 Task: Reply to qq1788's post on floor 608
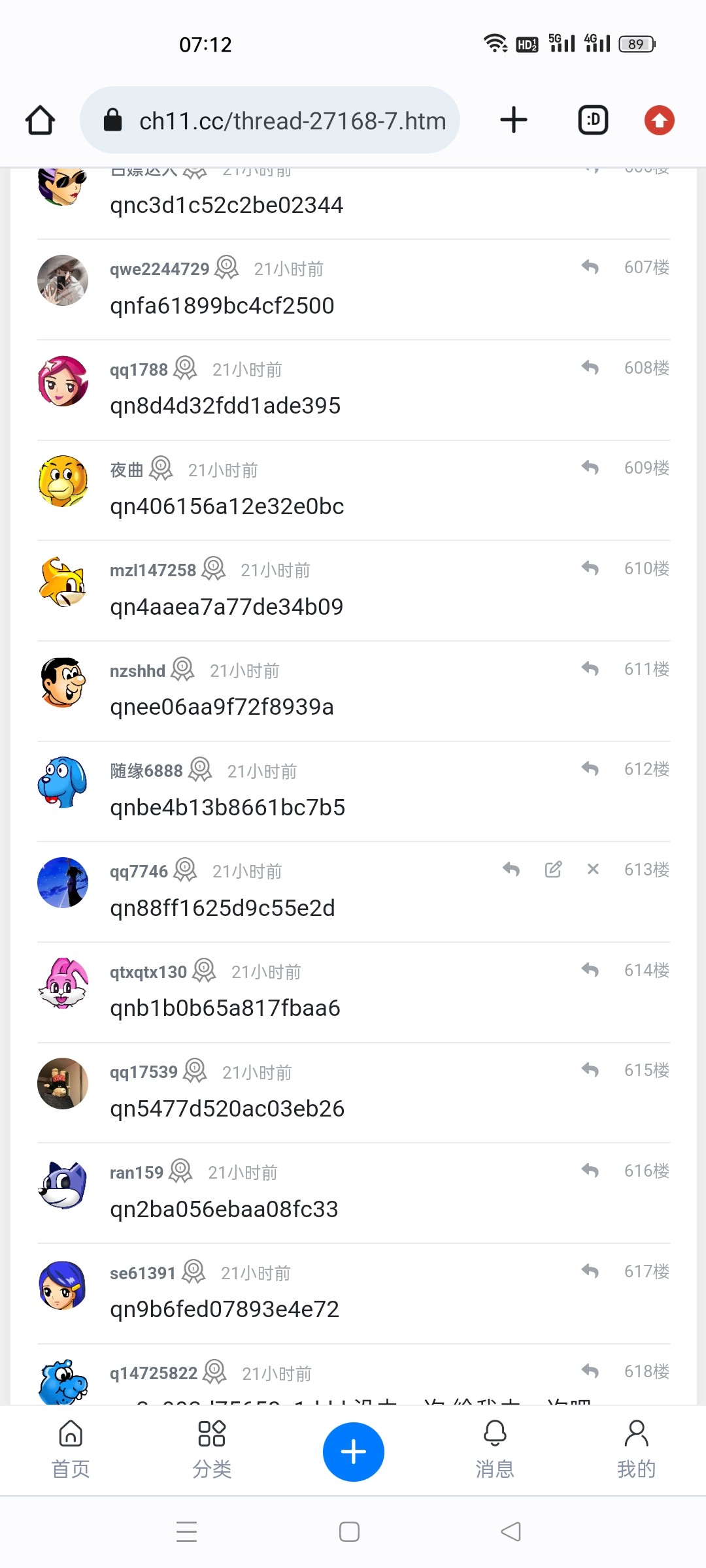pyautogui.click(x=590, y=367)
